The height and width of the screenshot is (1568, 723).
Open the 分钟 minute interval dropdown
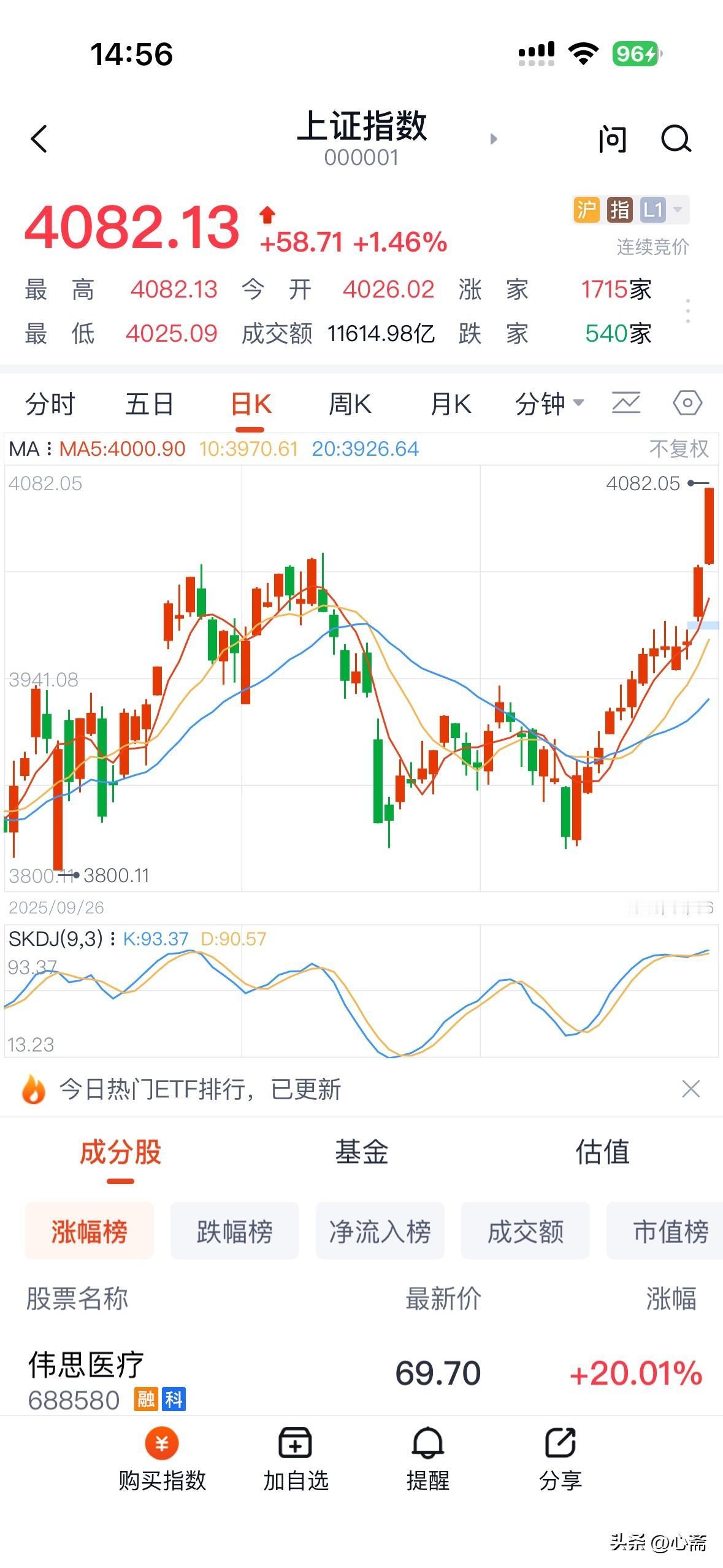tap(551, 403)
